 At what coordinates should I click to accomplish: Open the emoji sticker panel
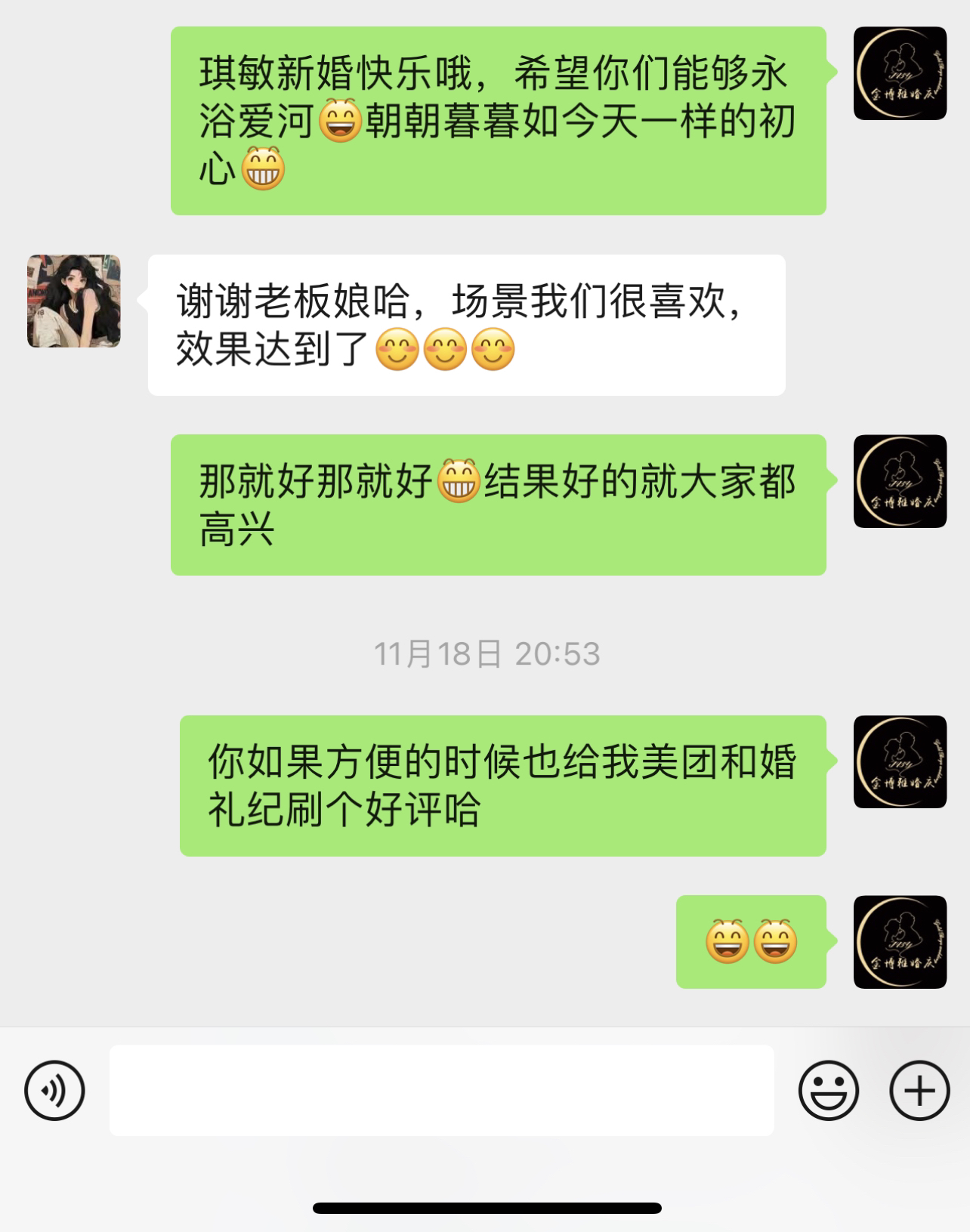828,1090
